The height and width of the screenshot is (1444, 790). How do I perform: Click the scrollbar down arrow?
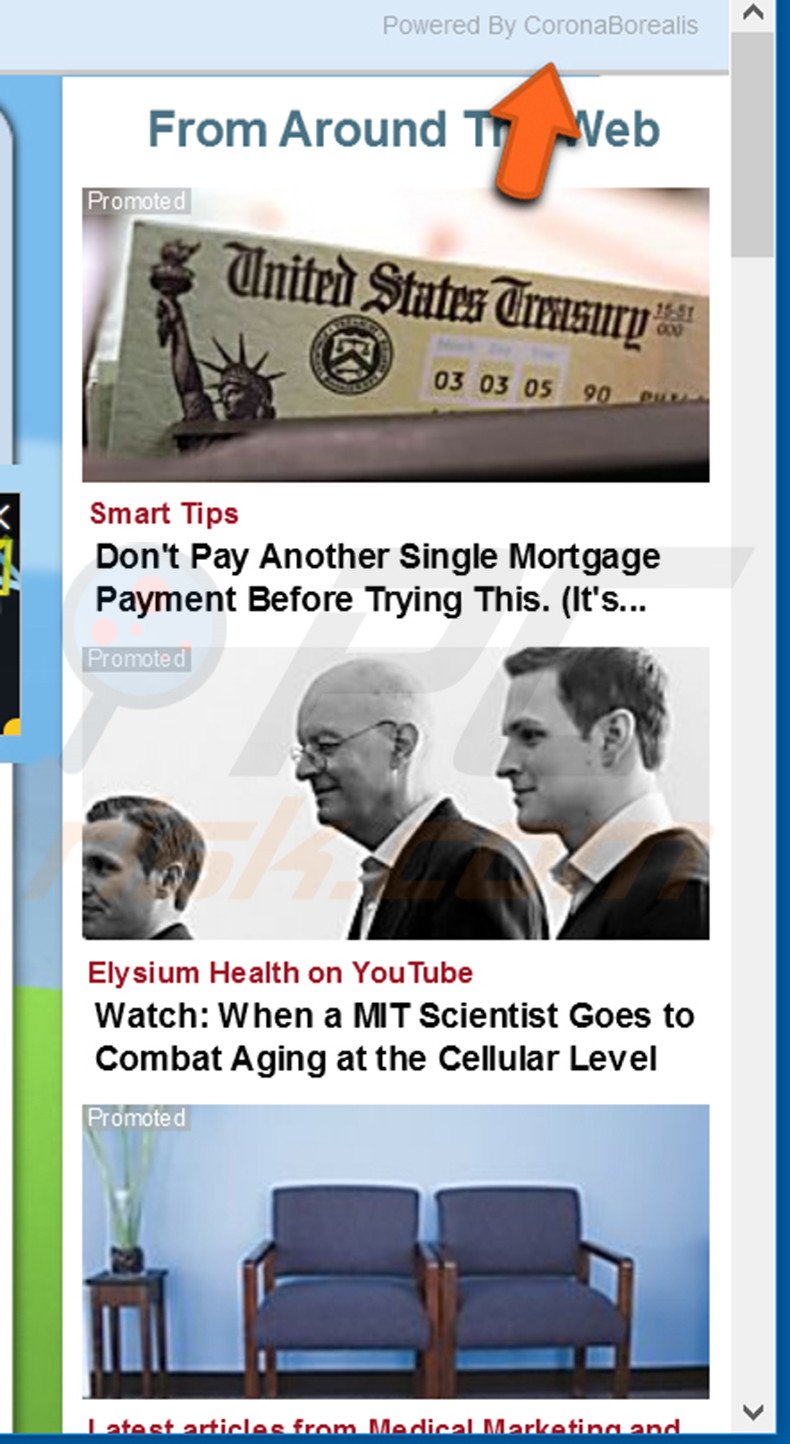click(x=754, y=1412)
